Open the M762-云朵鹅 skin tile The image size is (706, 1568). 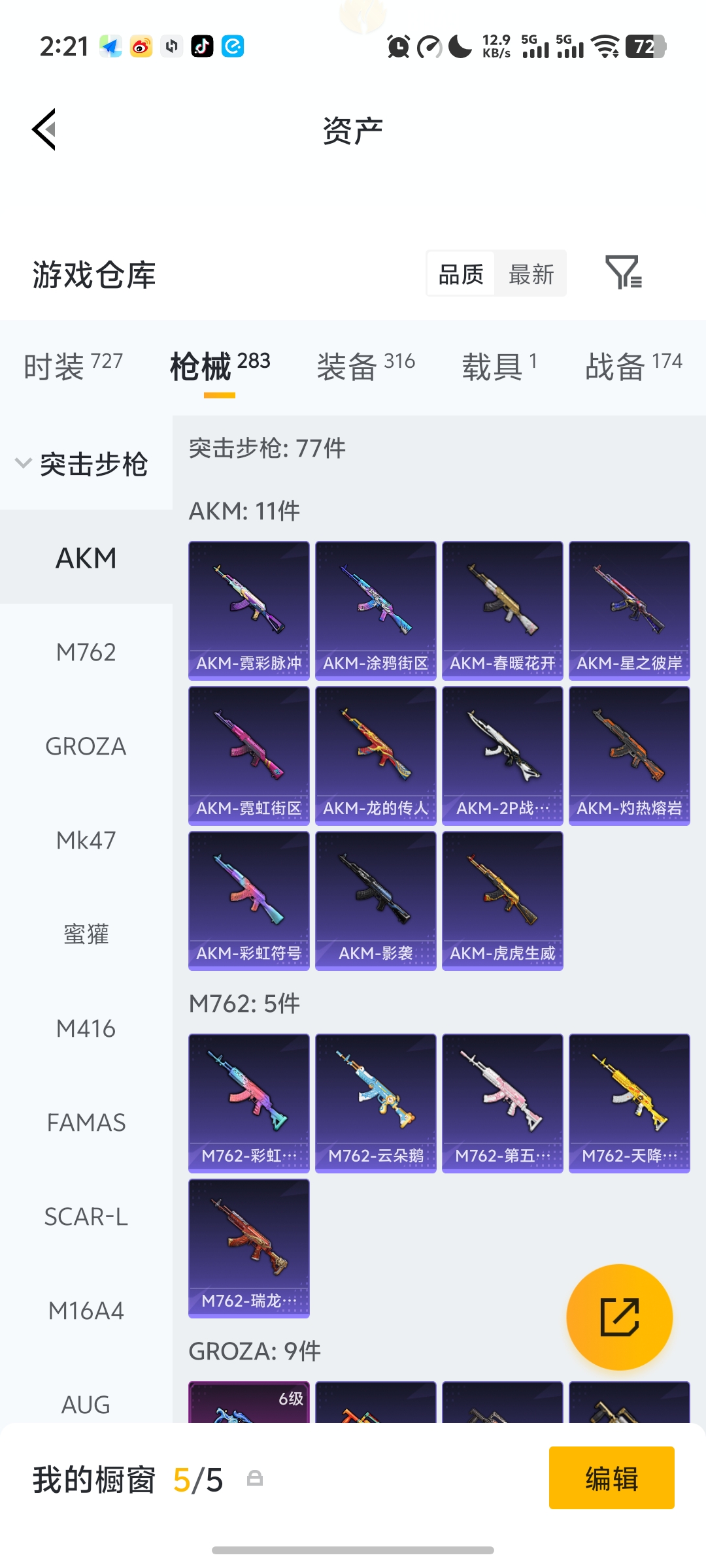pyautogui.click(x=375, y=1103)
